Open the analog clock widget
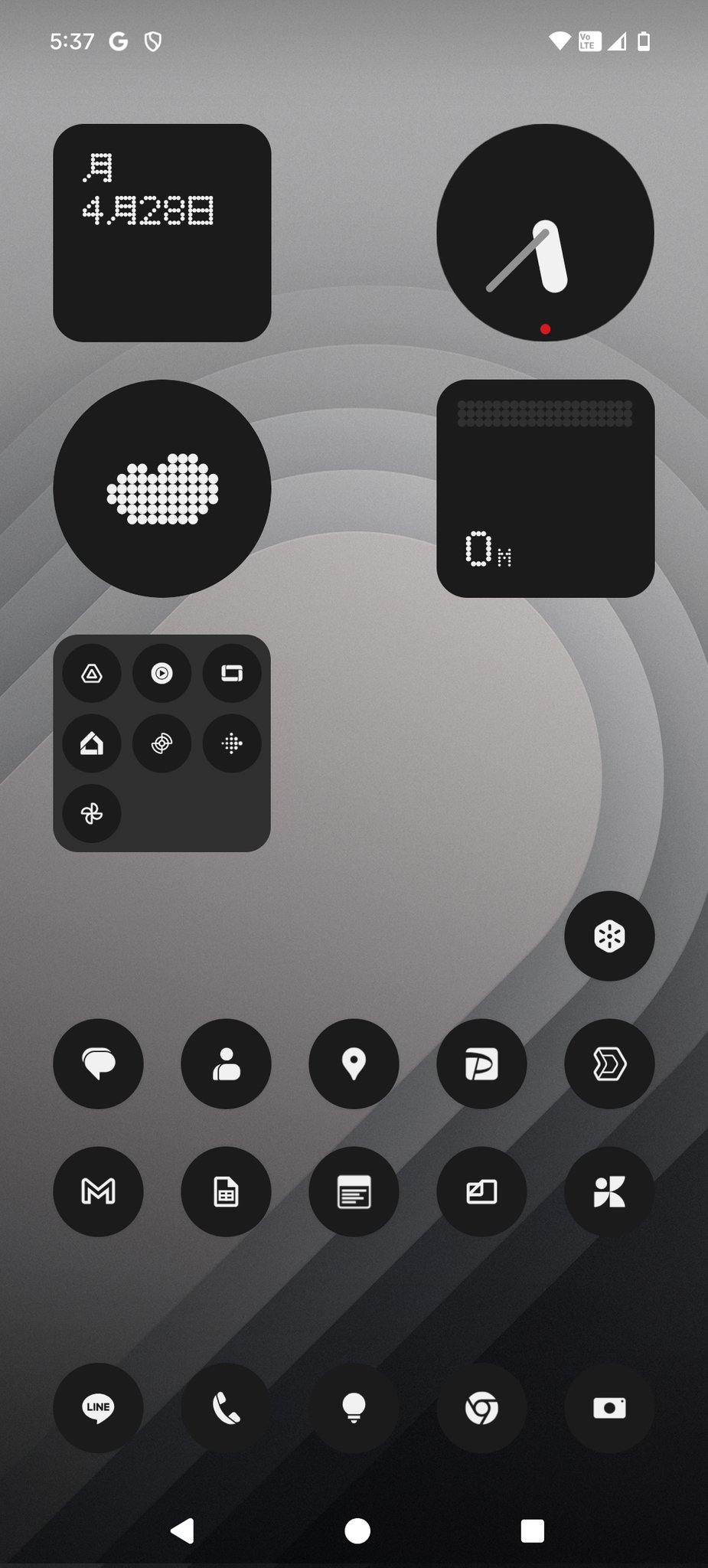Screen dimensions: 708x1568 (545, 233)
